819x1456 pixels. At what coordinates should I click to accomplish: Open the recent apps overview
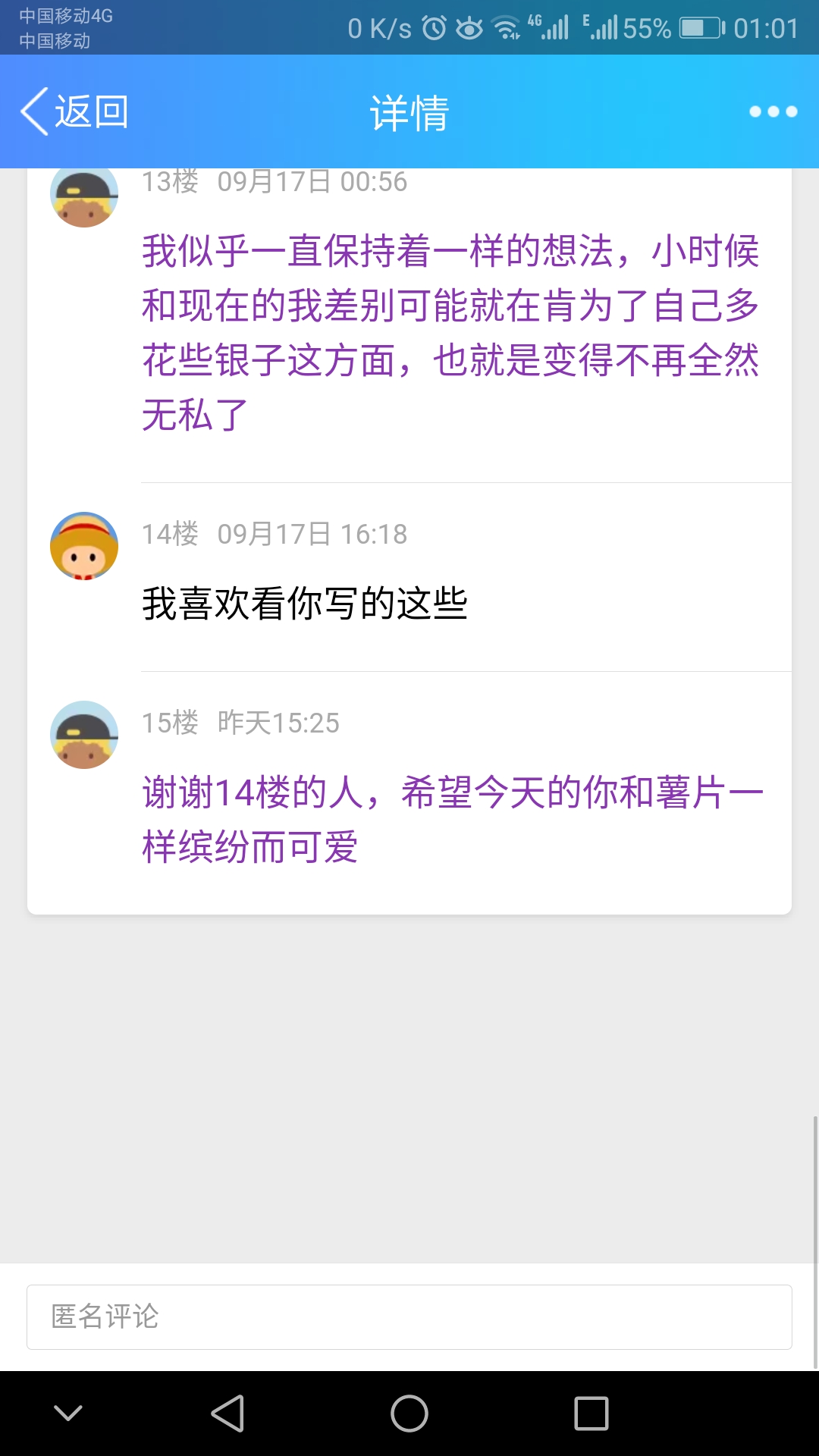click(591, 1414)
